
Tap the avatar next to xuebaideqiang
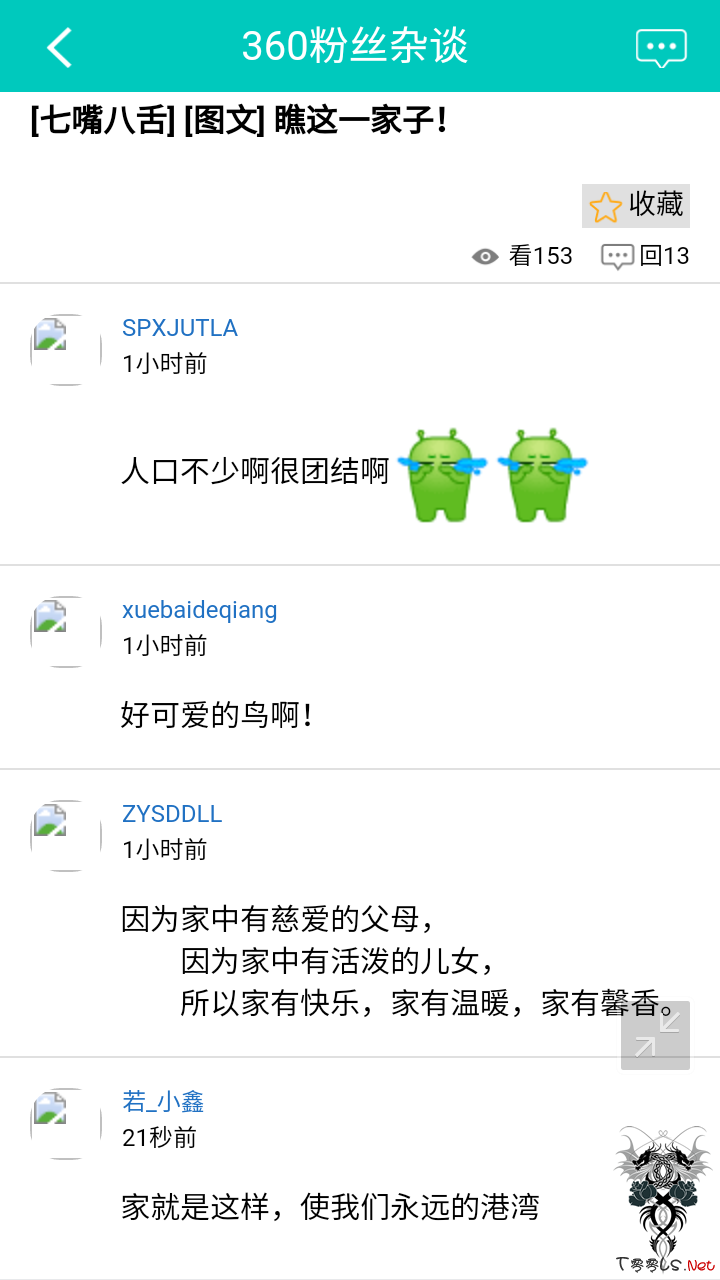click(x=66, y=632)
